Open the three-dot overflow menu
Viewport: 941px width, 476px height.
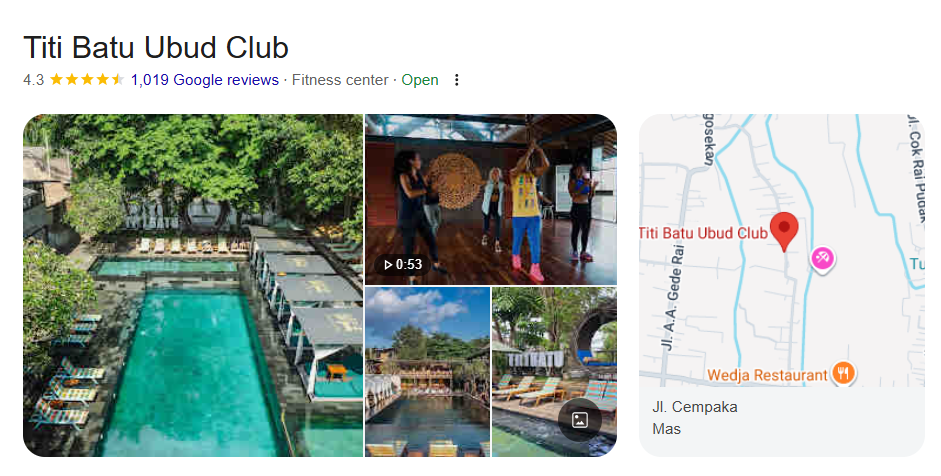pos(457,80)
